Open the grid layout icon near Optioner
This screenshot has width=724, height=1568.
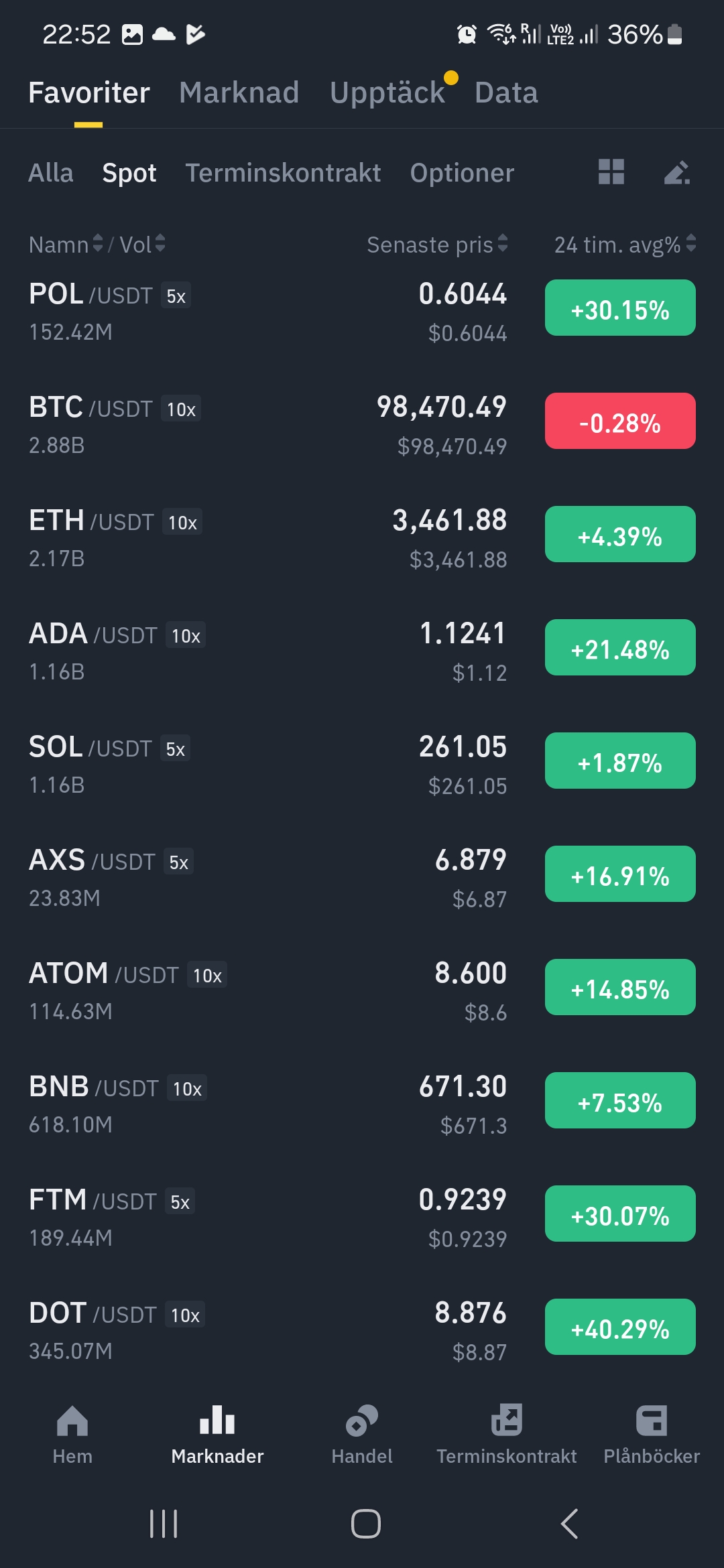609,173
